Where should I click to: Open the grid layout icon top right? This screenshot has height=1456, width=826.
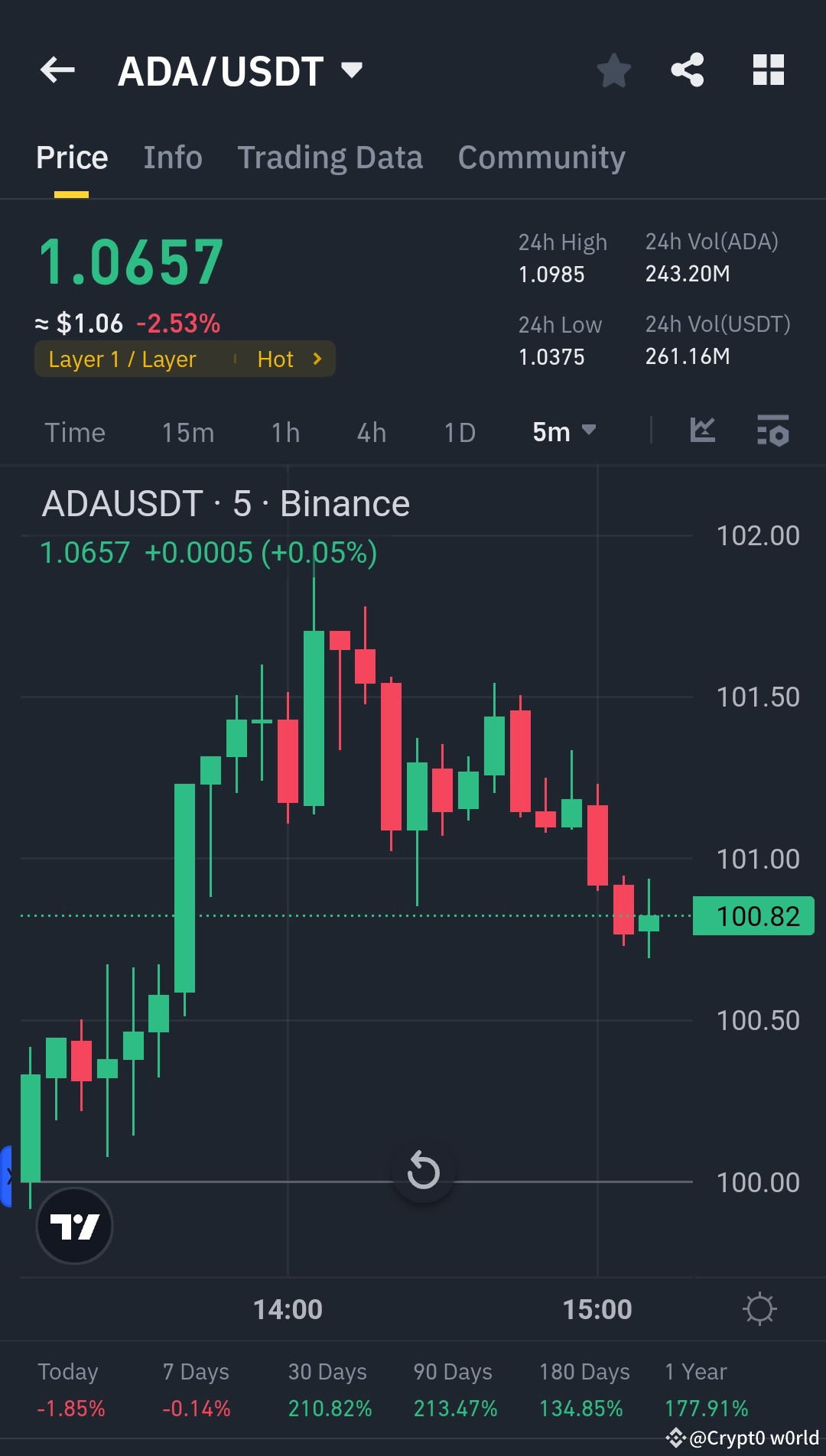click(x=769, y=70)
